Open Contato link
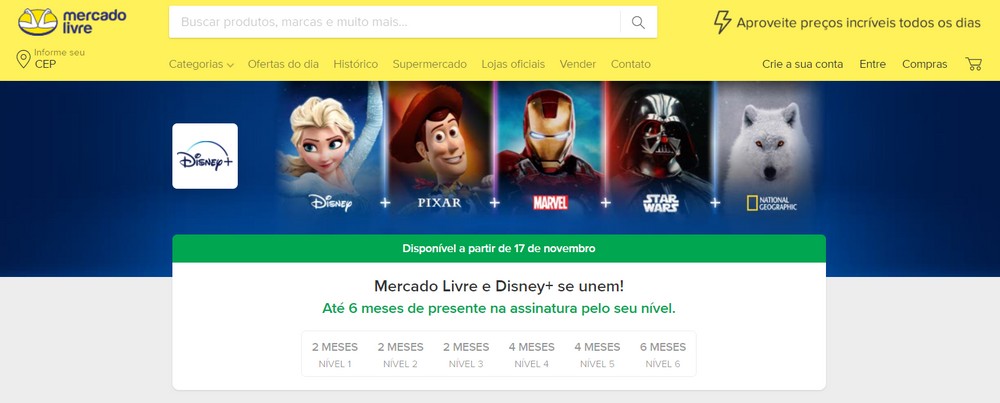This screenshot has width=1000, height=403. click(x=630, y=64)
